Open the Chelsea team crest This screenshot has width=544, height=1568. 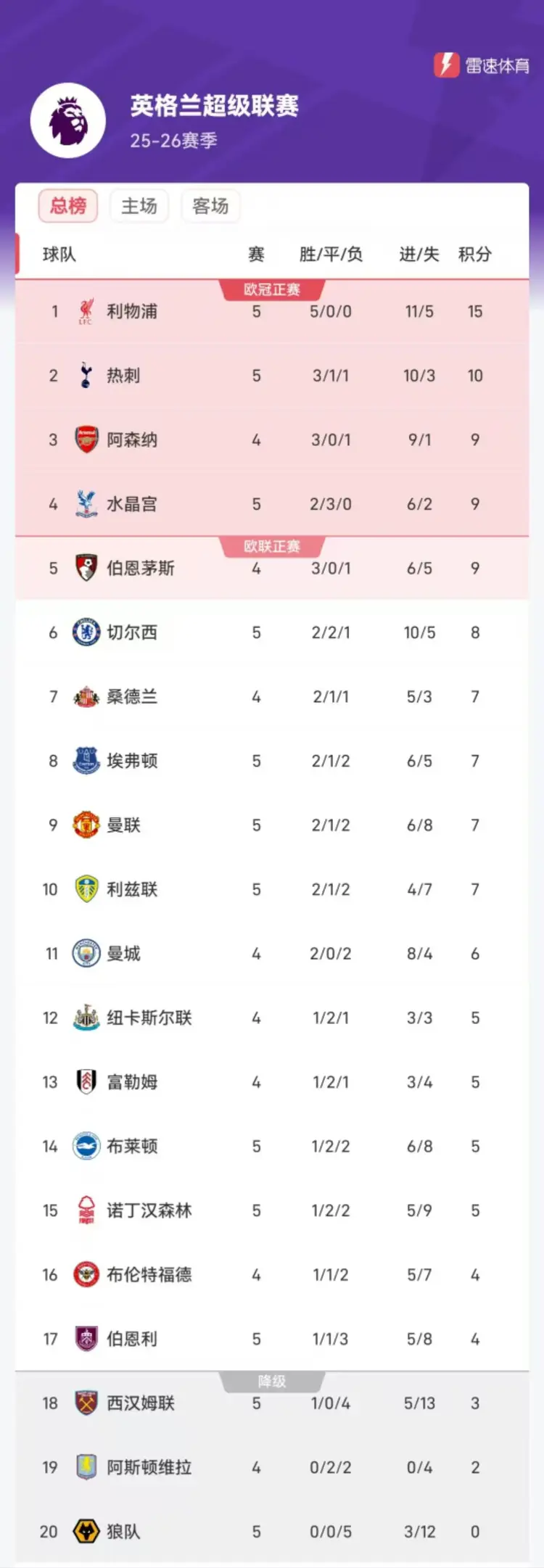[x=85, y=632]
